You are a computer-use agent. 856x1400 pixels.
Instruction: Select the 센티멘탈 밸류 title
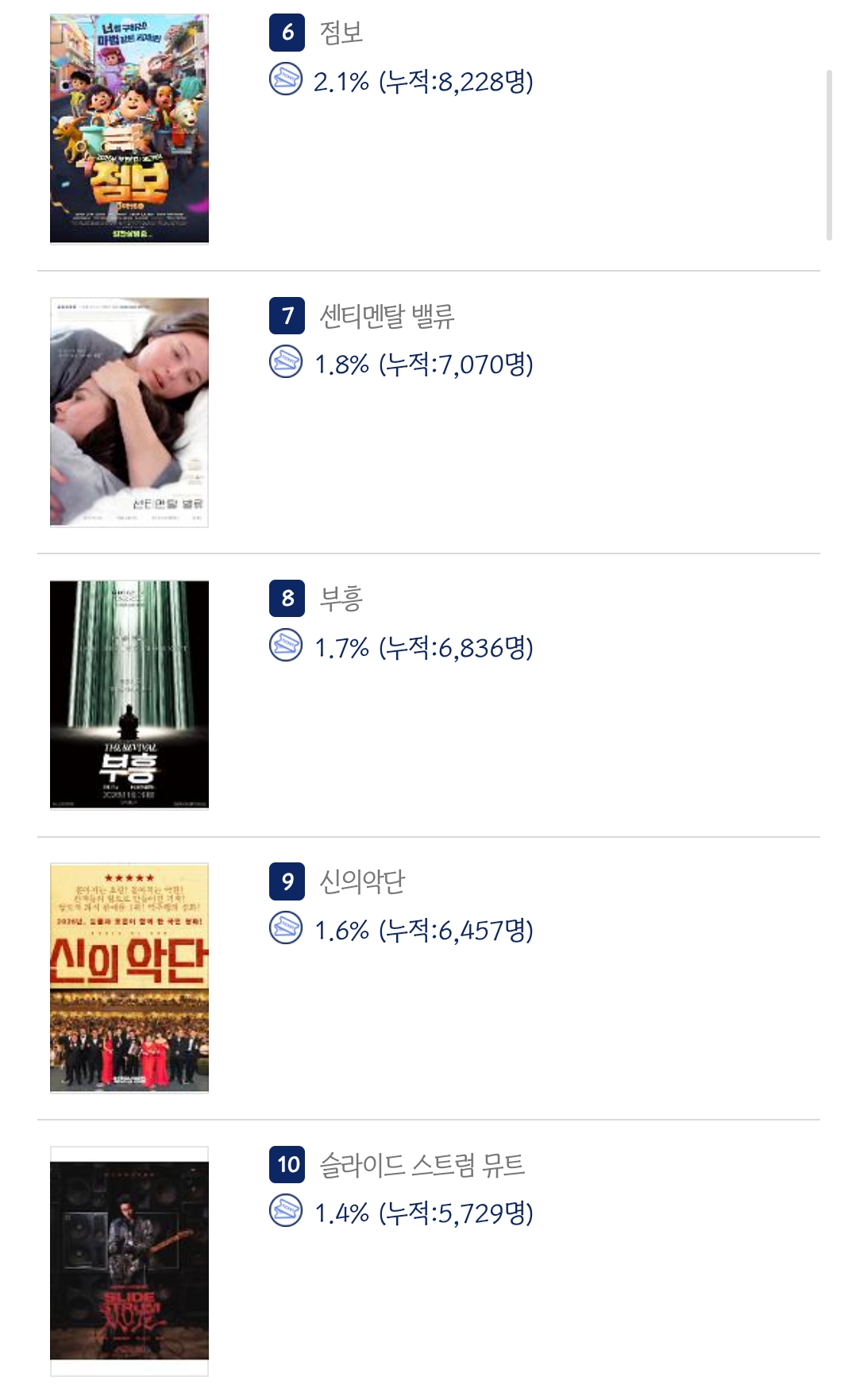[x=387, y=316]
